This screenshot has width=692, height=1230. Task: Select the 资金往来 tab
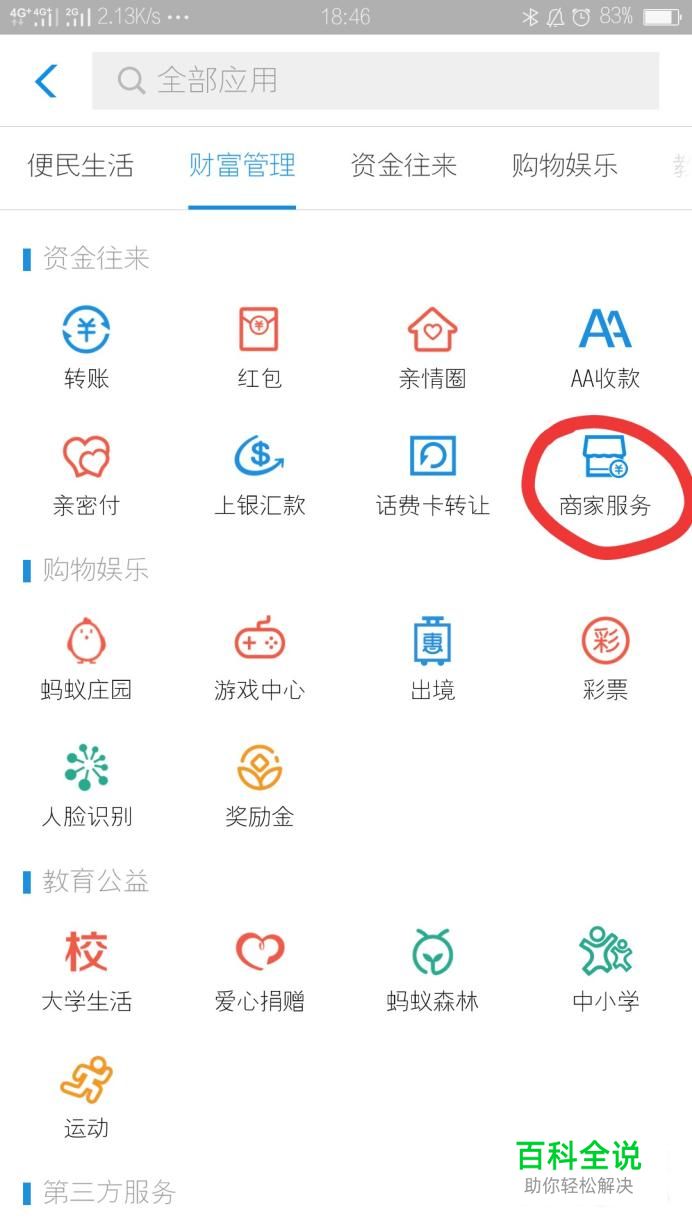tap(403, 166)
